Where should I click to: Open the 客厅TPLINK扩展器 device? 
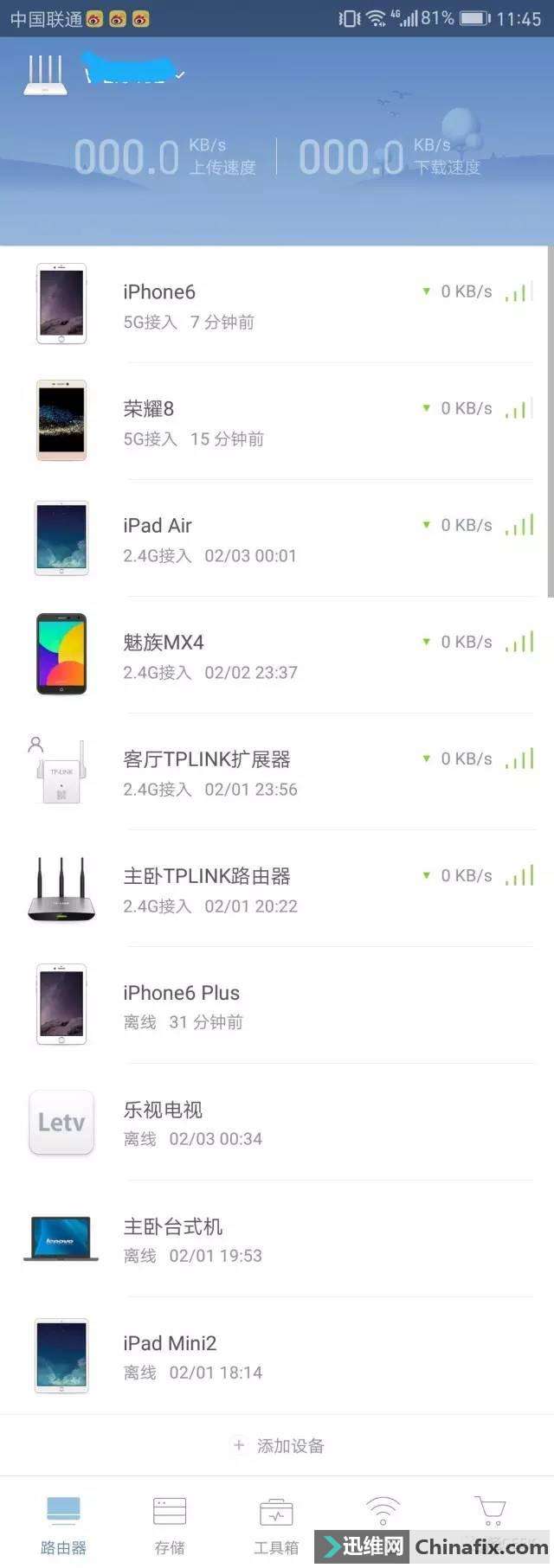click(277, 772)
